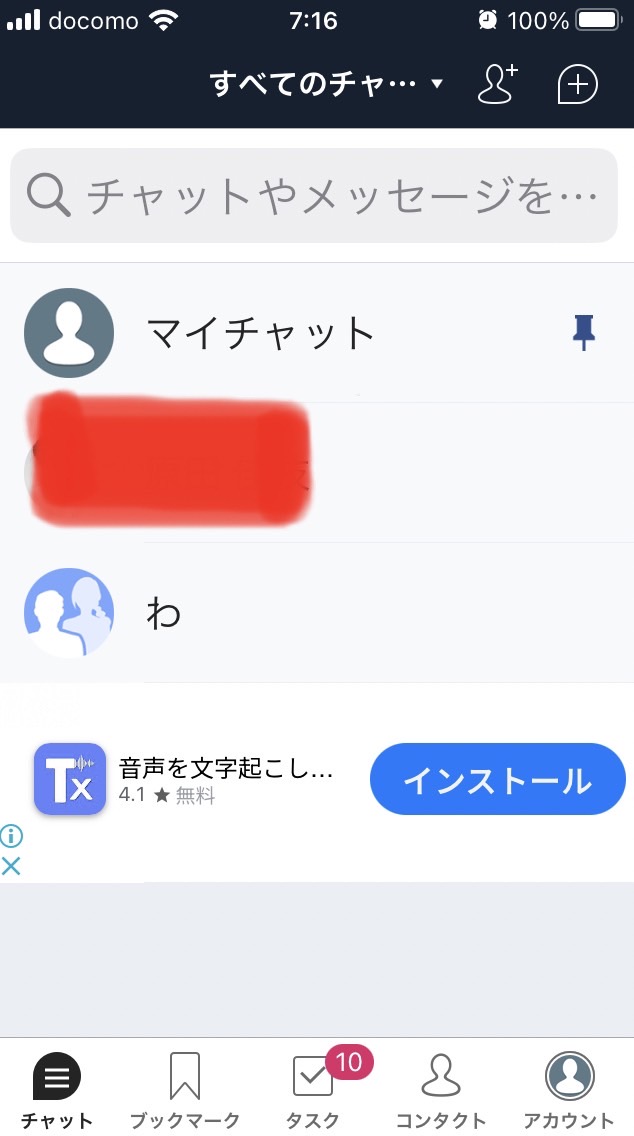Select the チャット tab
634x1136 pixels.
57,1089
